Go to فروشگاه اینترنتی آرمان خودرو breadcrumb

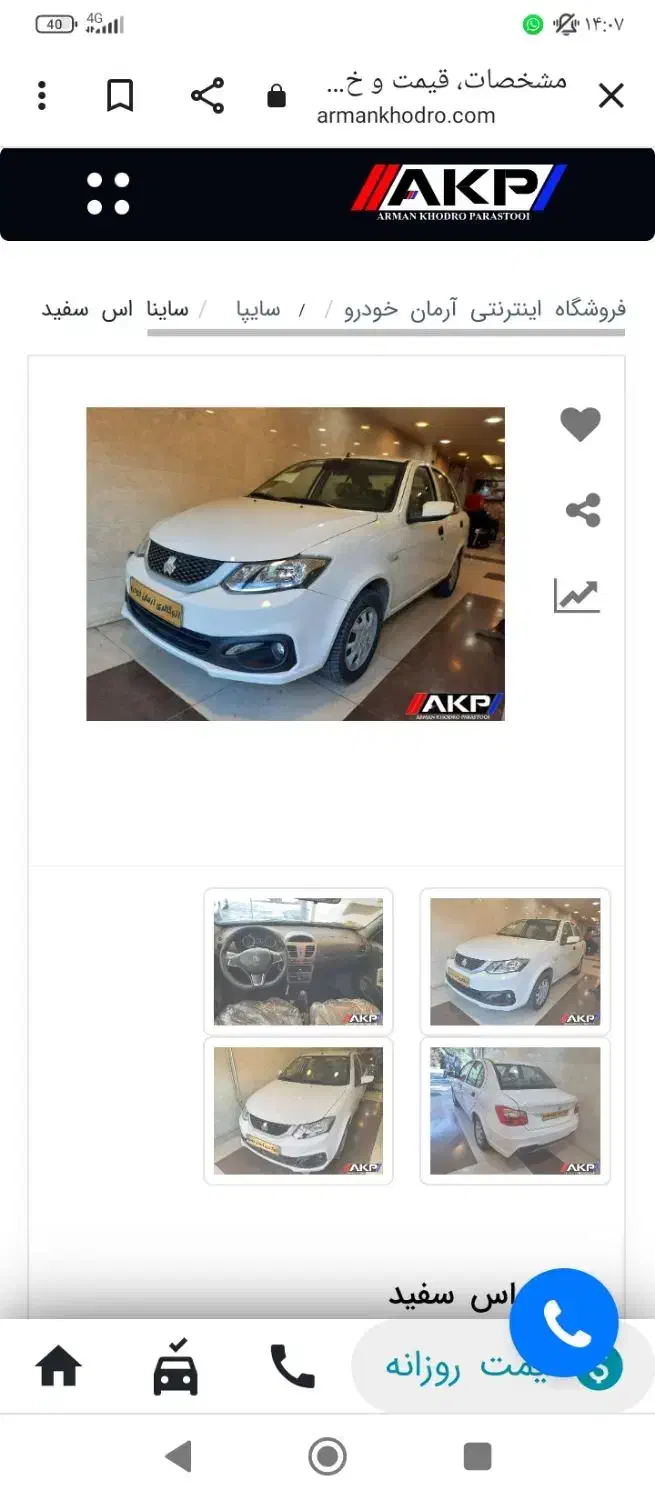[485, 309]
